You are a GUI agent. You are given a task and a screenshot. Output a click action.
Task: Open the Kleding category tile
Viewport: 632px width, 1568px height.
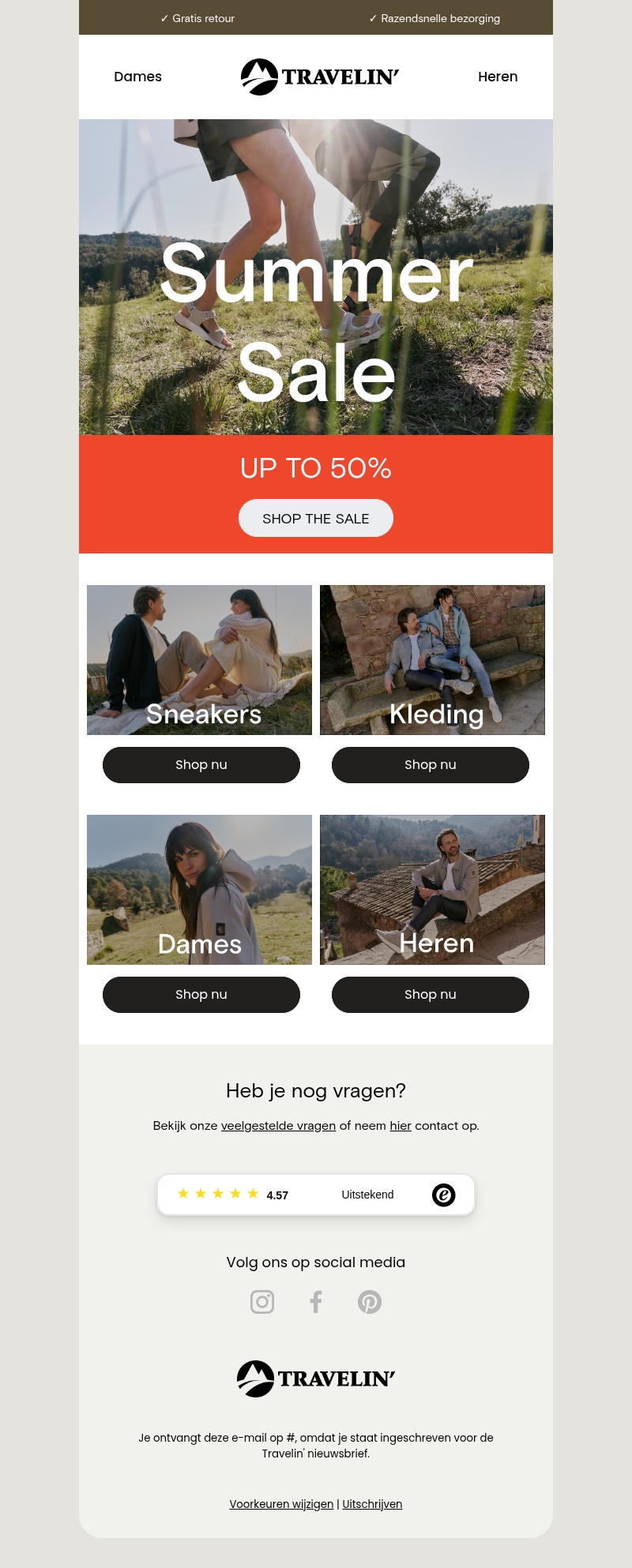click(432, 659)
